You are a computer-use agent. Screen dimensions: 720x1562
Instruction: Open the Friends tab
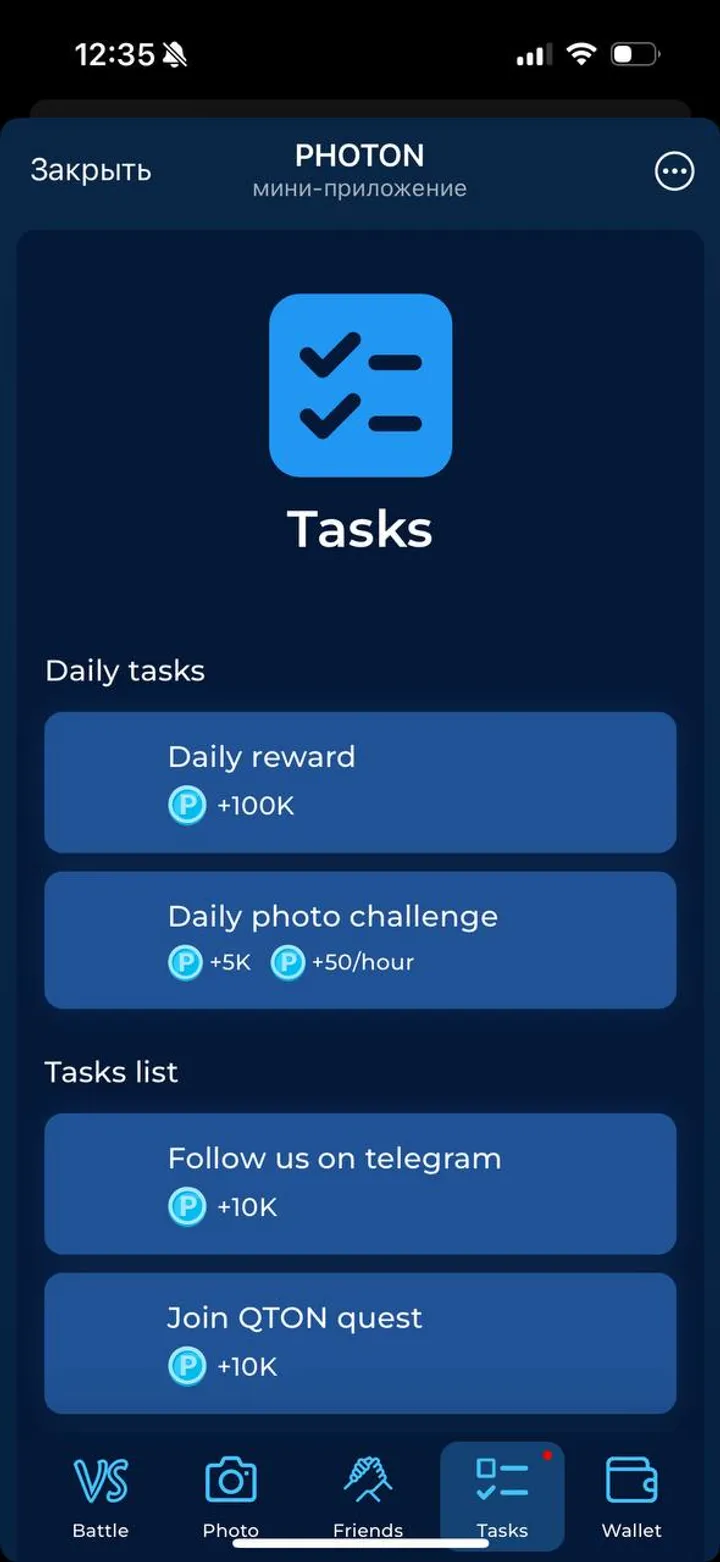368,1496
